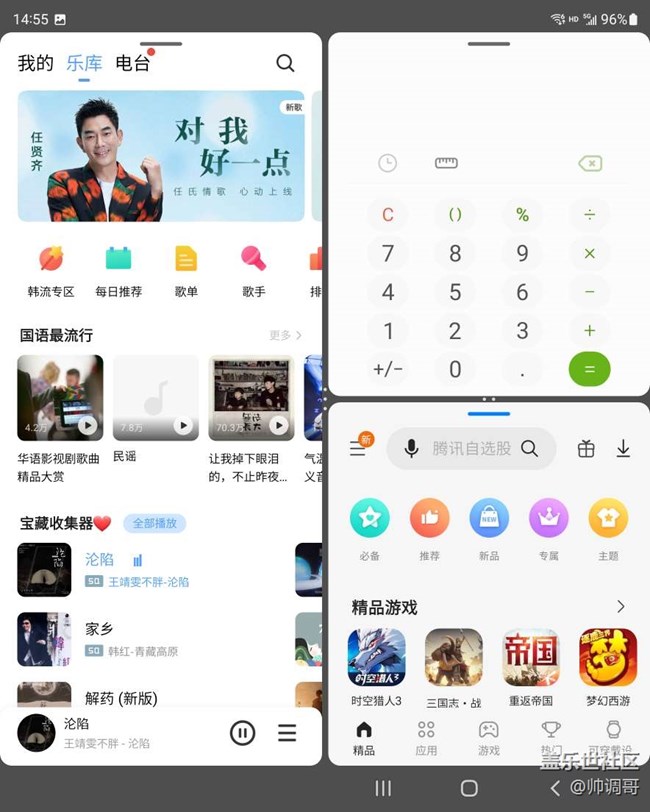Switch to the 电台 tab
Screen dimensions: 650x812
pyautogui.click(x=132, y=63)
